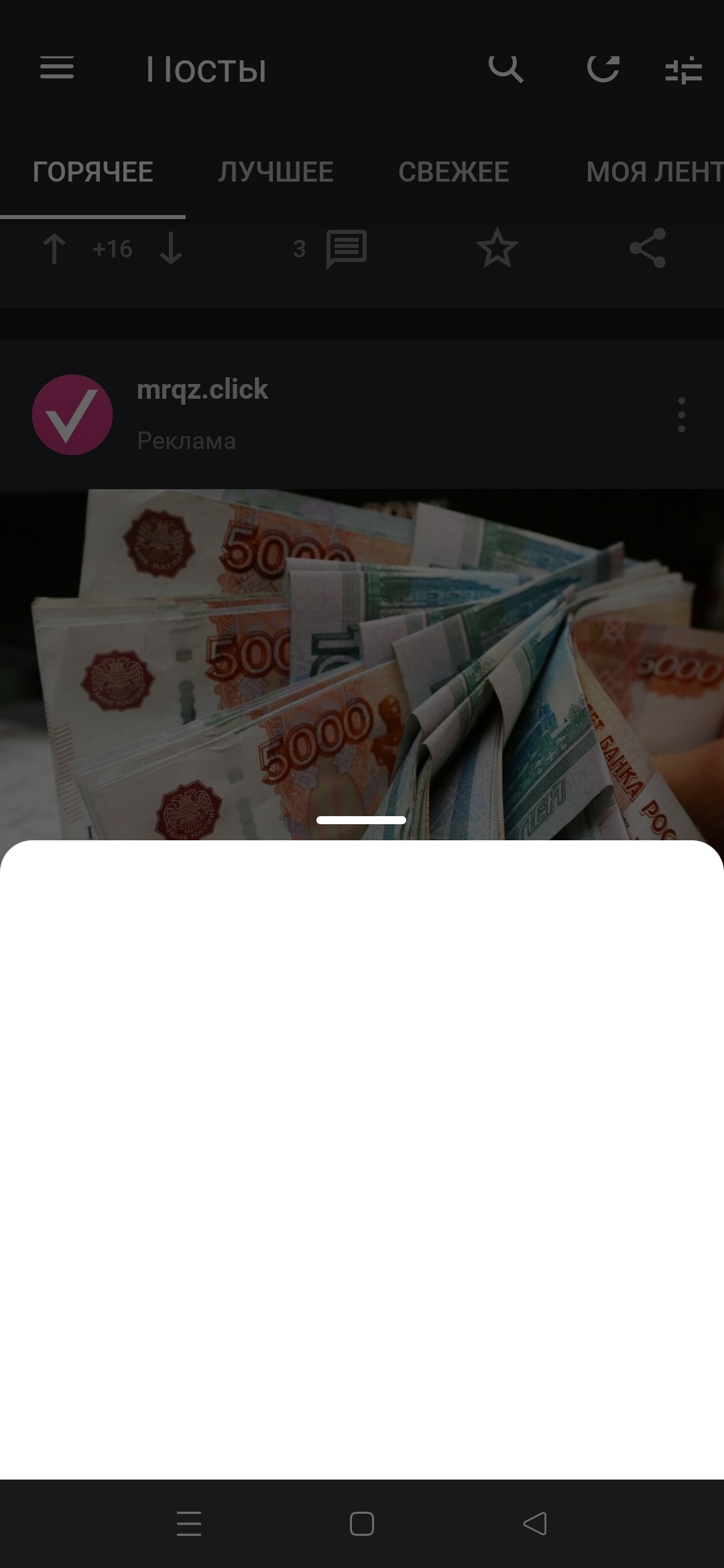Open search in the Posts toolbar
The height and width of the screenshot is (1568, 724).
click(x=505, y=68)
